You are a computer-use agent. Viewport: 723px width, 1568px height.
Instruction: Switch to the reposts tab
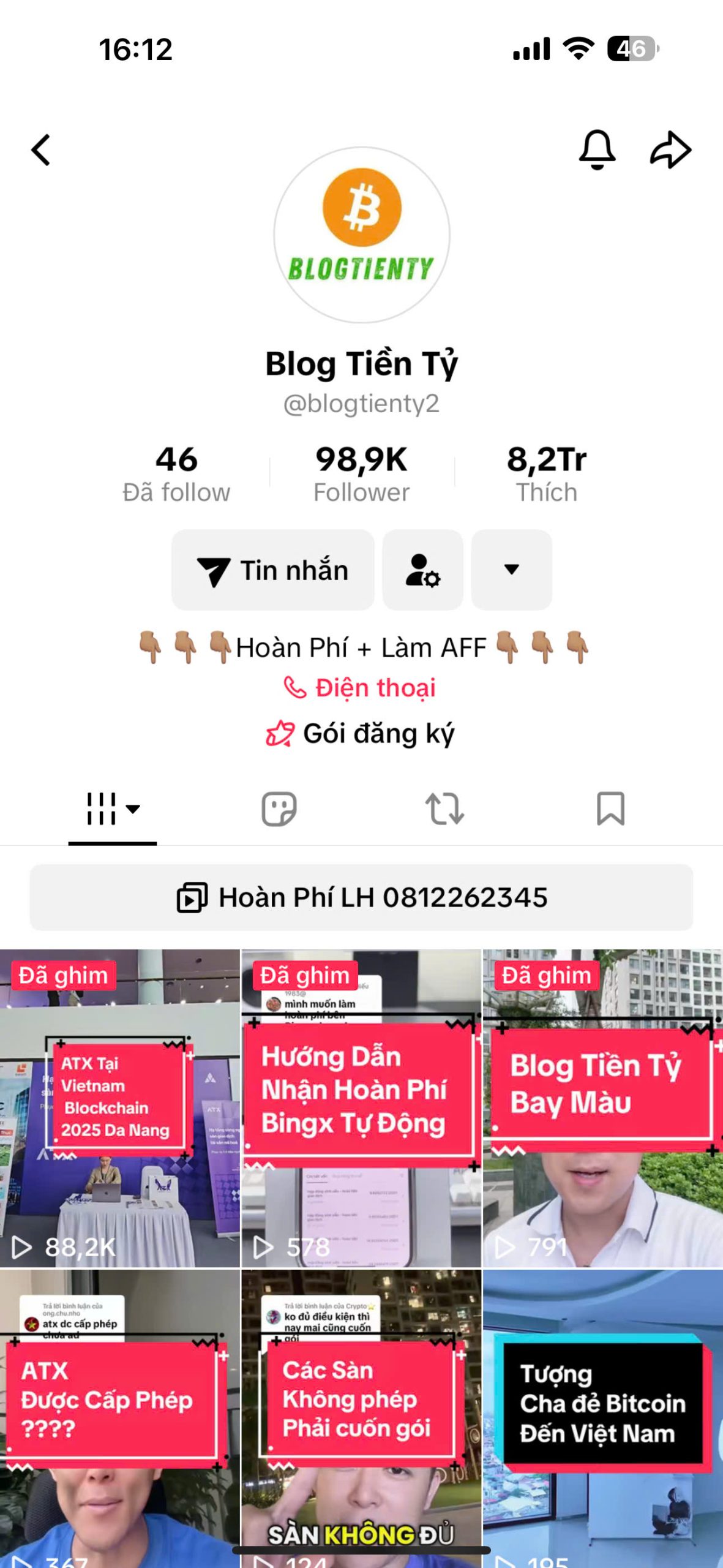(445, 809)
